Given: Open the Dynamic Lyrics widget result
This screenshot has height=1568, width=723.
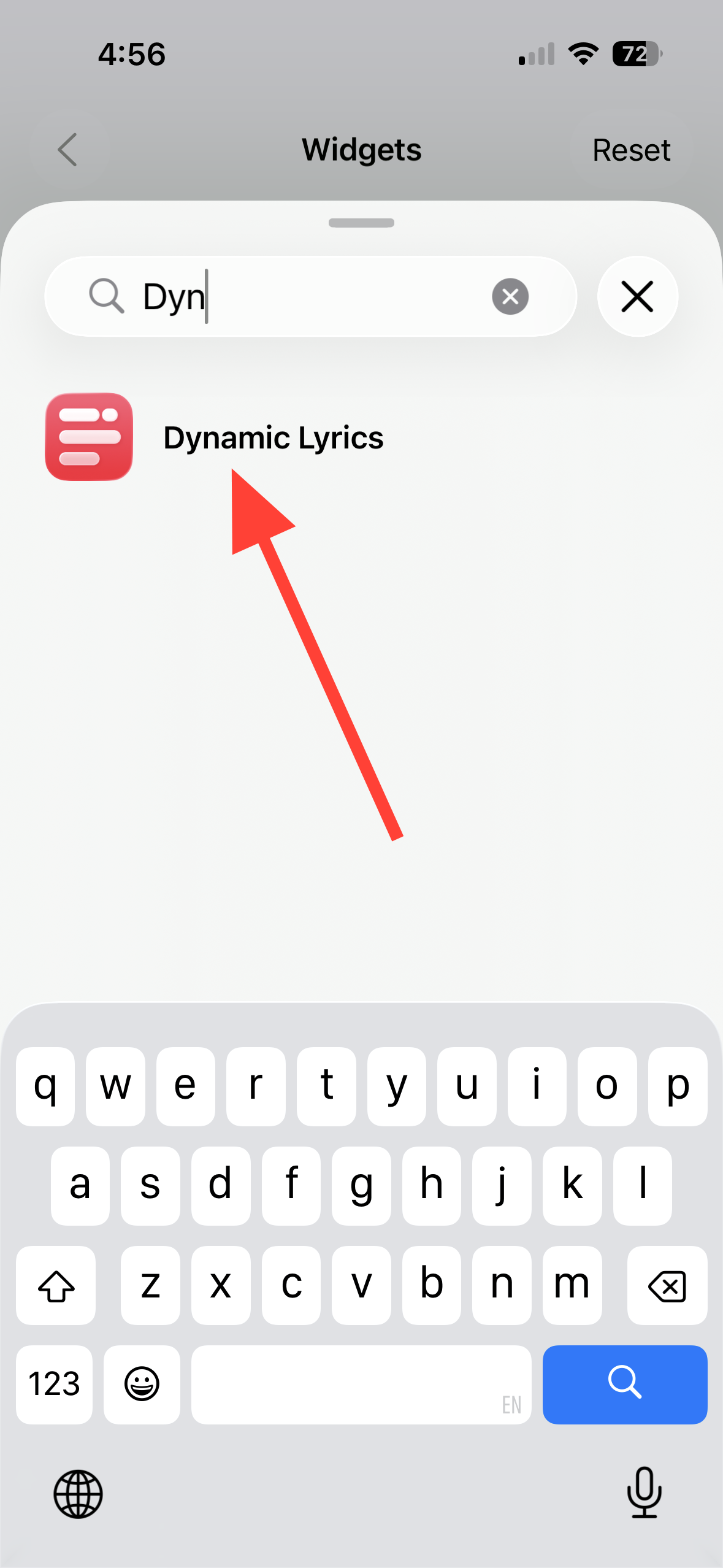Looking at the screenshot, I should (273, 438).
